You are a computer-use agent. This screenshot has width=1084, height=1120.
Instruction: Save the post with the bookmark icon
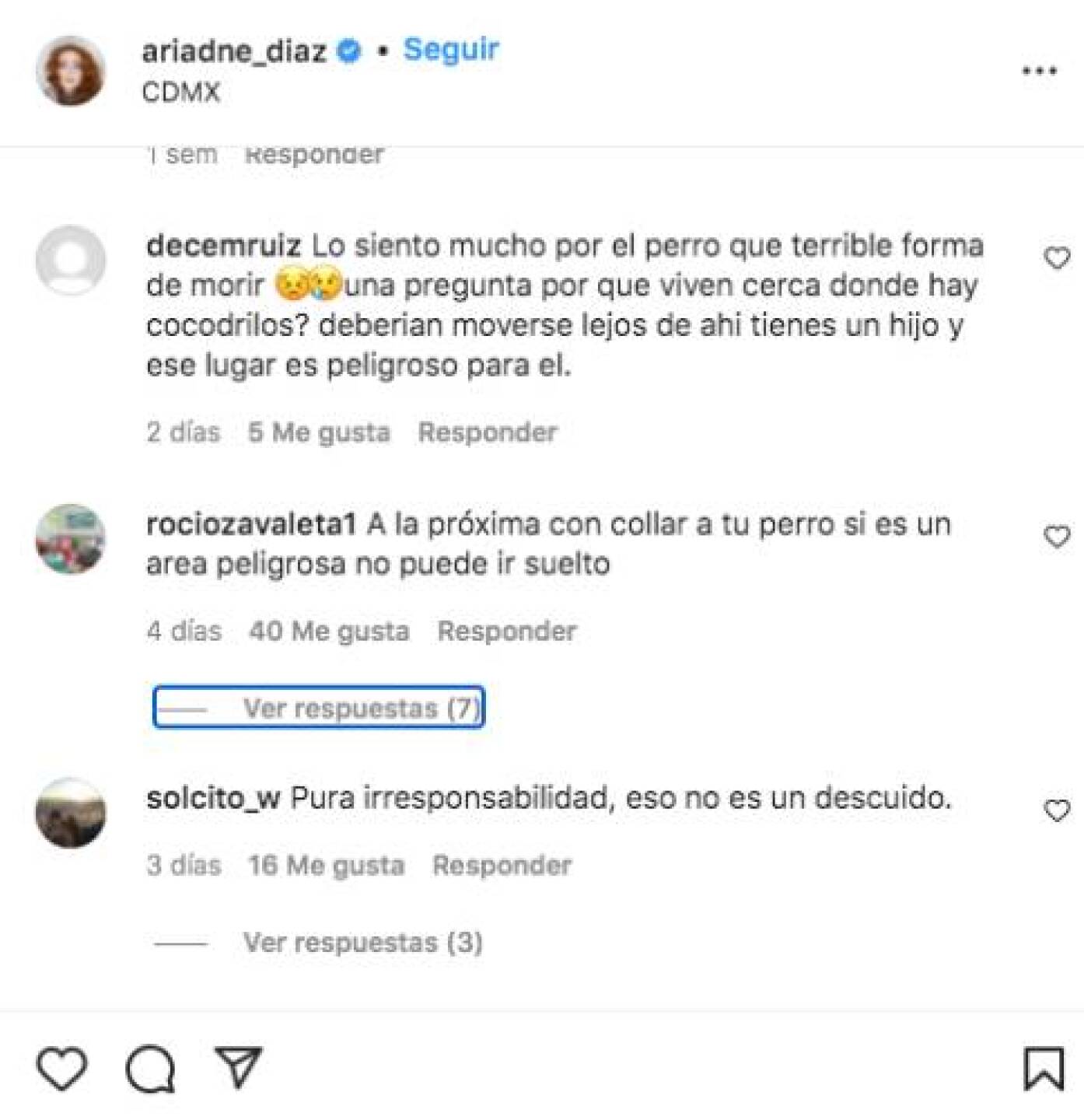[1043, 1069]
